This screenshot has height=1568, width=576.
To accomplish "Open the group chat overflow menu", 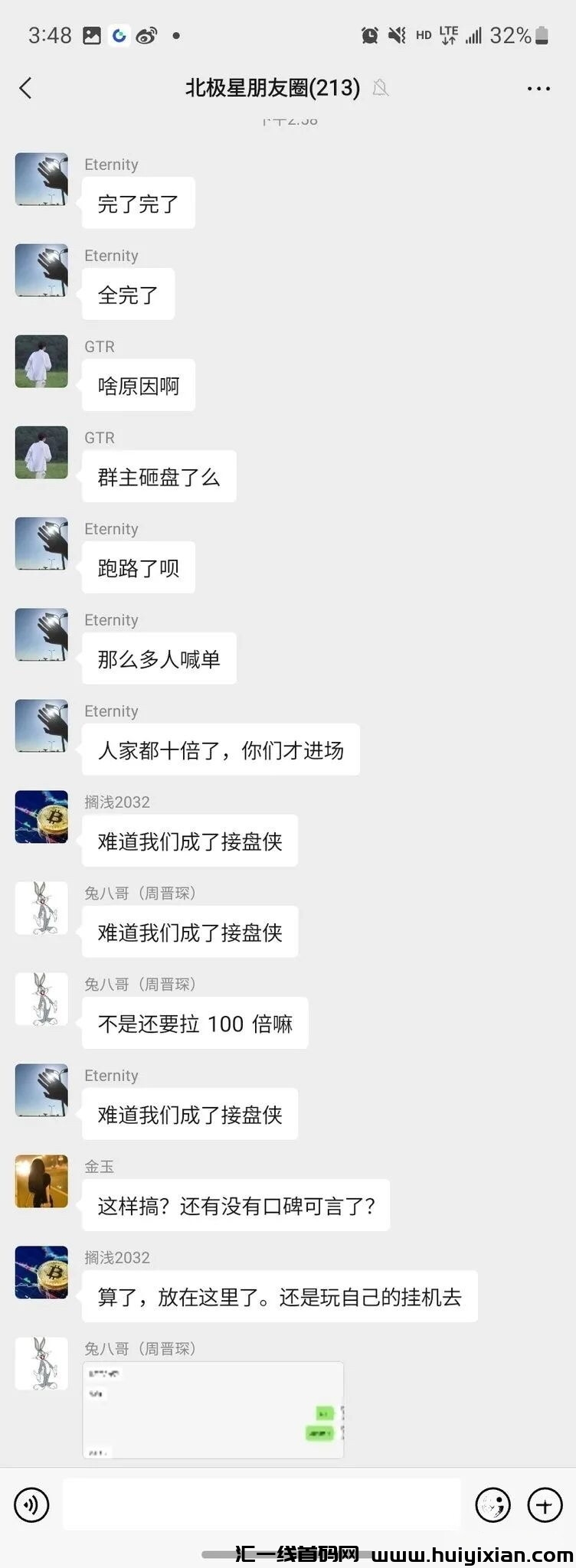I will tap(538, 89).
